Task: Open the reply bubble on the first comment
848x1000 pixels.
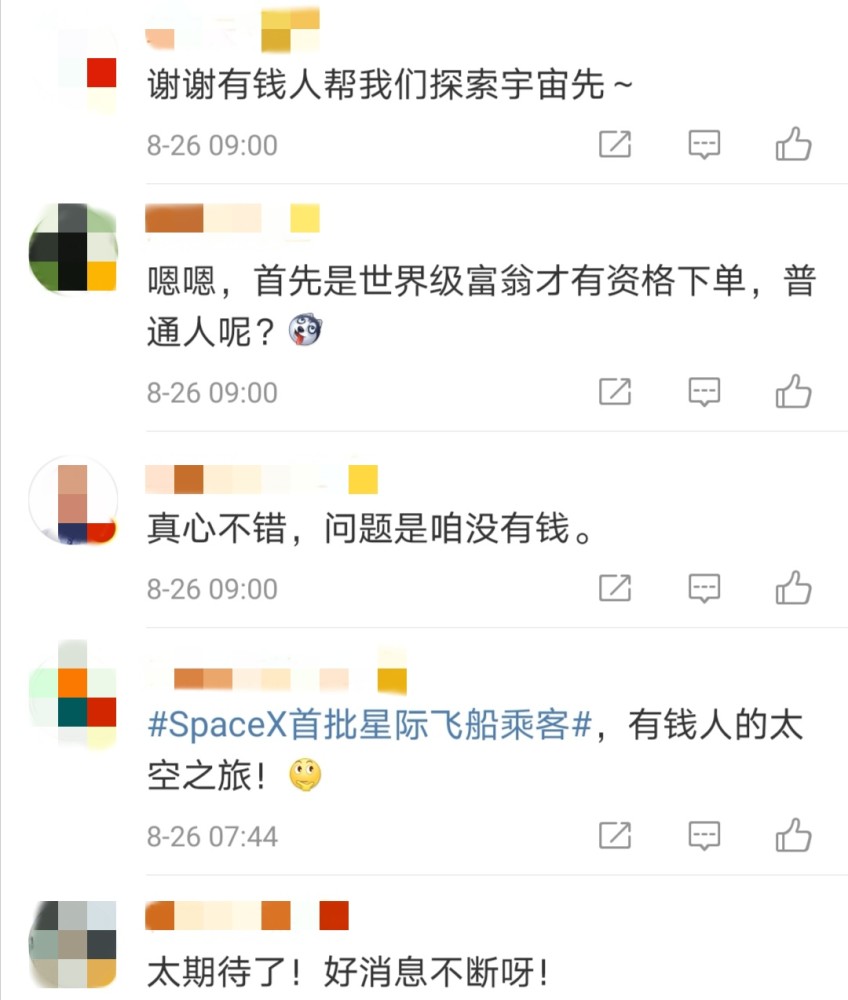Action: tap(704, 144)
